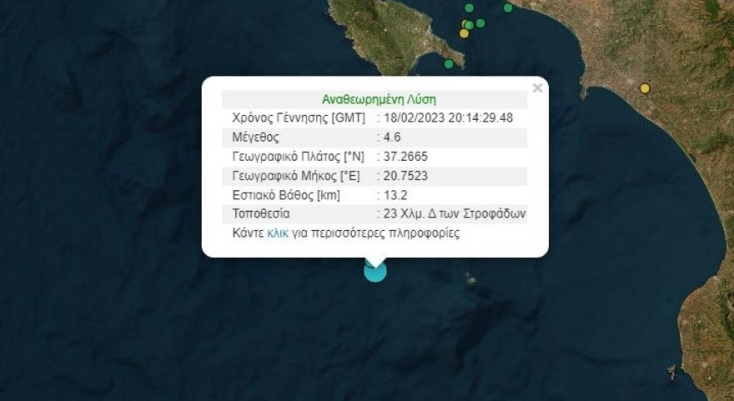
Task: Close the earthquake info popup
Action: [x=537, y=88]
